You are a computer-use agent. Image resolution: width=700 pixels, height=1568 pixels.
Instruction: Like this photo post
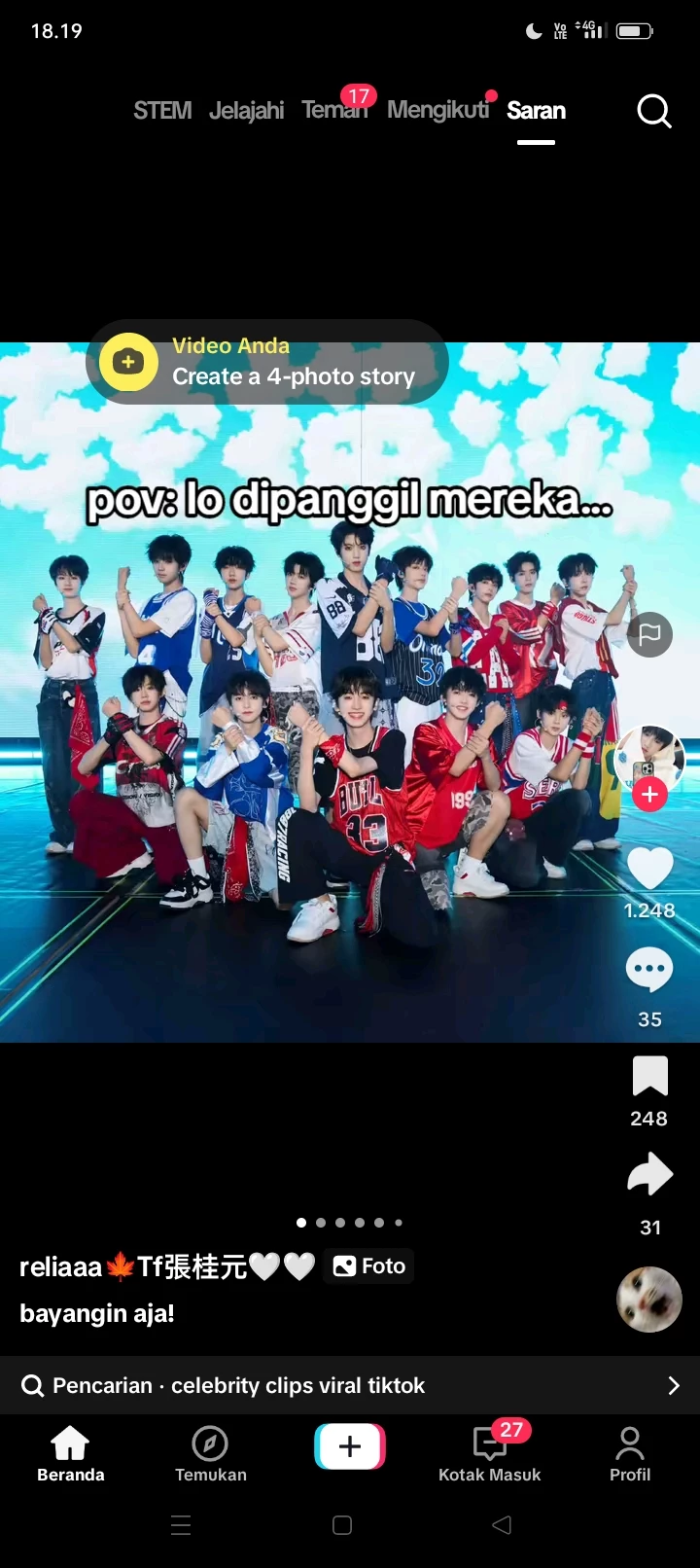[x=649, y=868]
